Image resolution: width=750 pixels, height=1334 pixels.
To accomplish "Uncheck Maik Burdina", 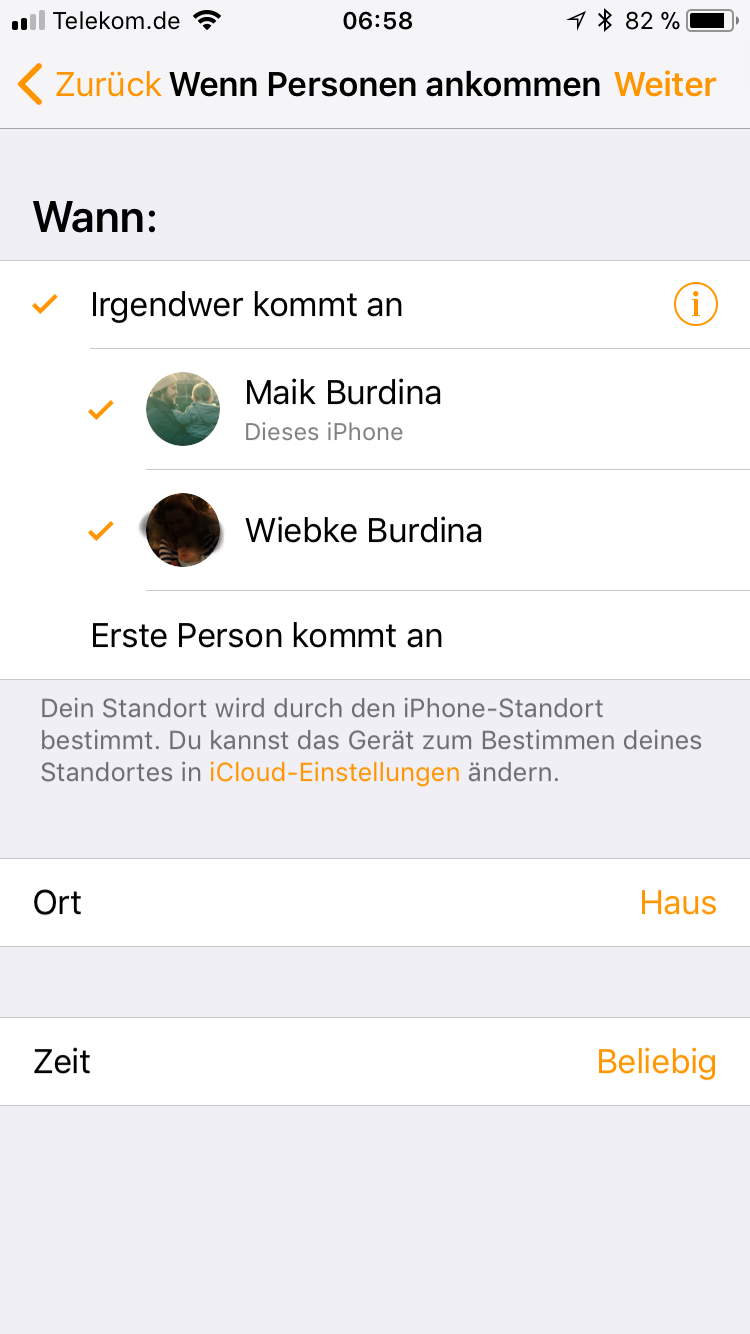I will coord(342,409).
